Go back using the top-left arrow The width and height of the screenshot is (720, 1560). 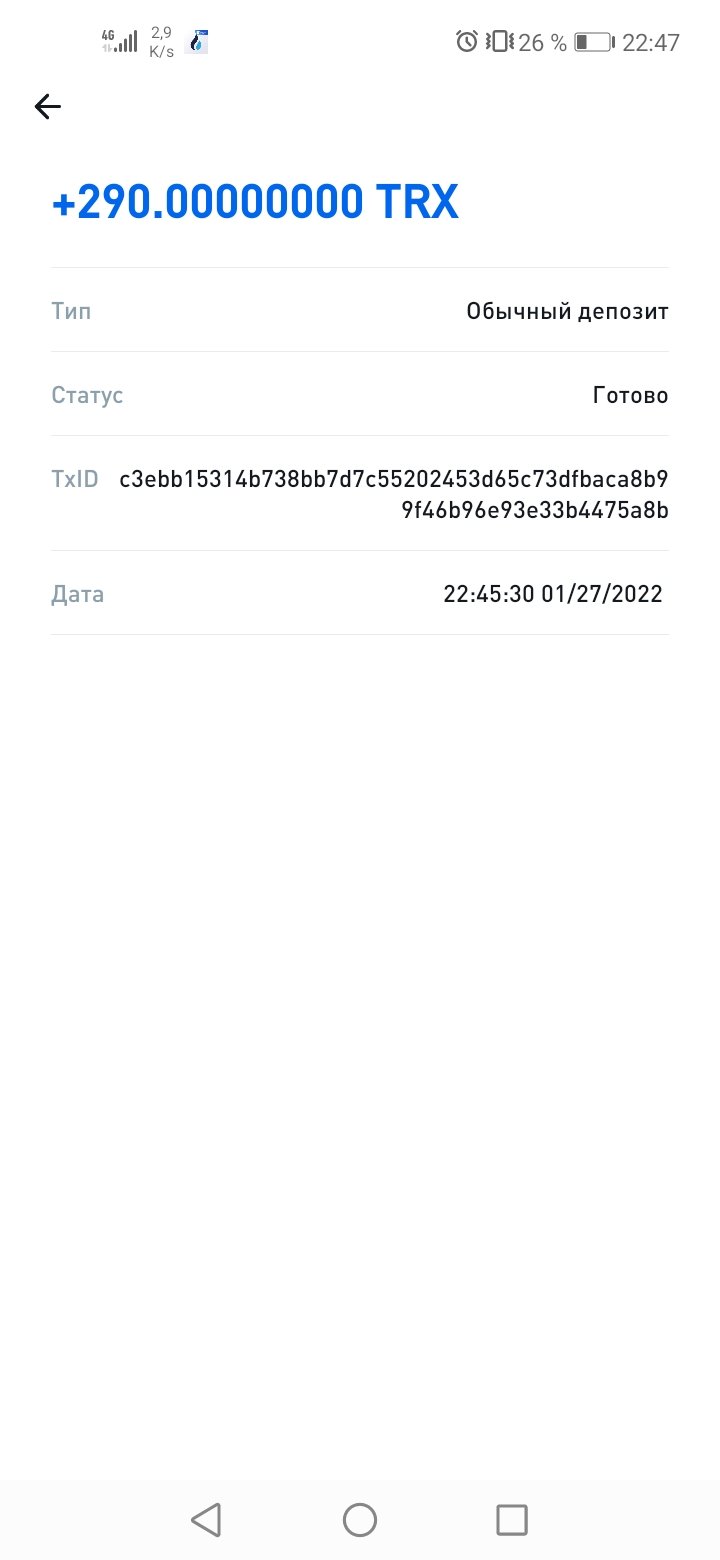coord(48,107)
